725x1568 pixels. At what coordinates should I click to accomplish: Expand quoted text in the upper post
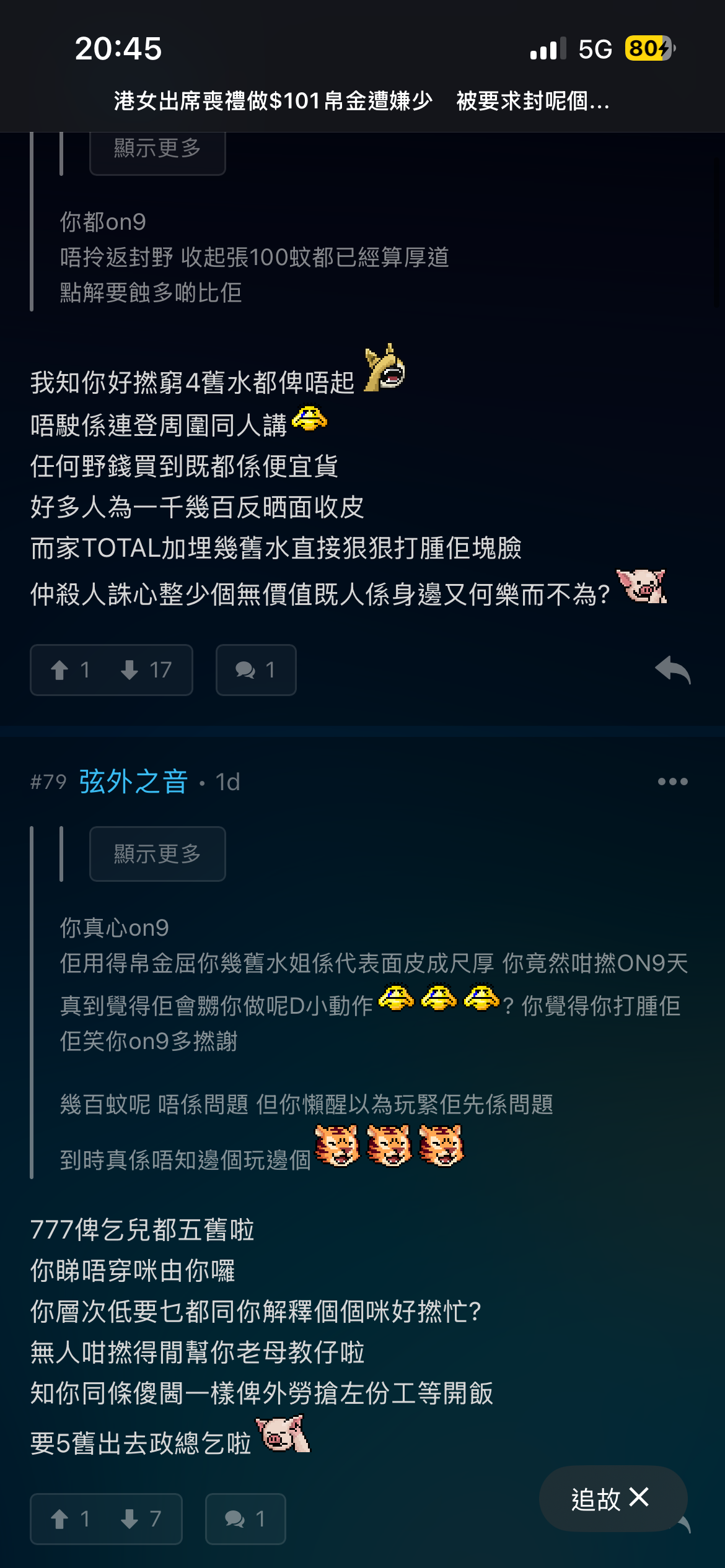tap(157, 149)
